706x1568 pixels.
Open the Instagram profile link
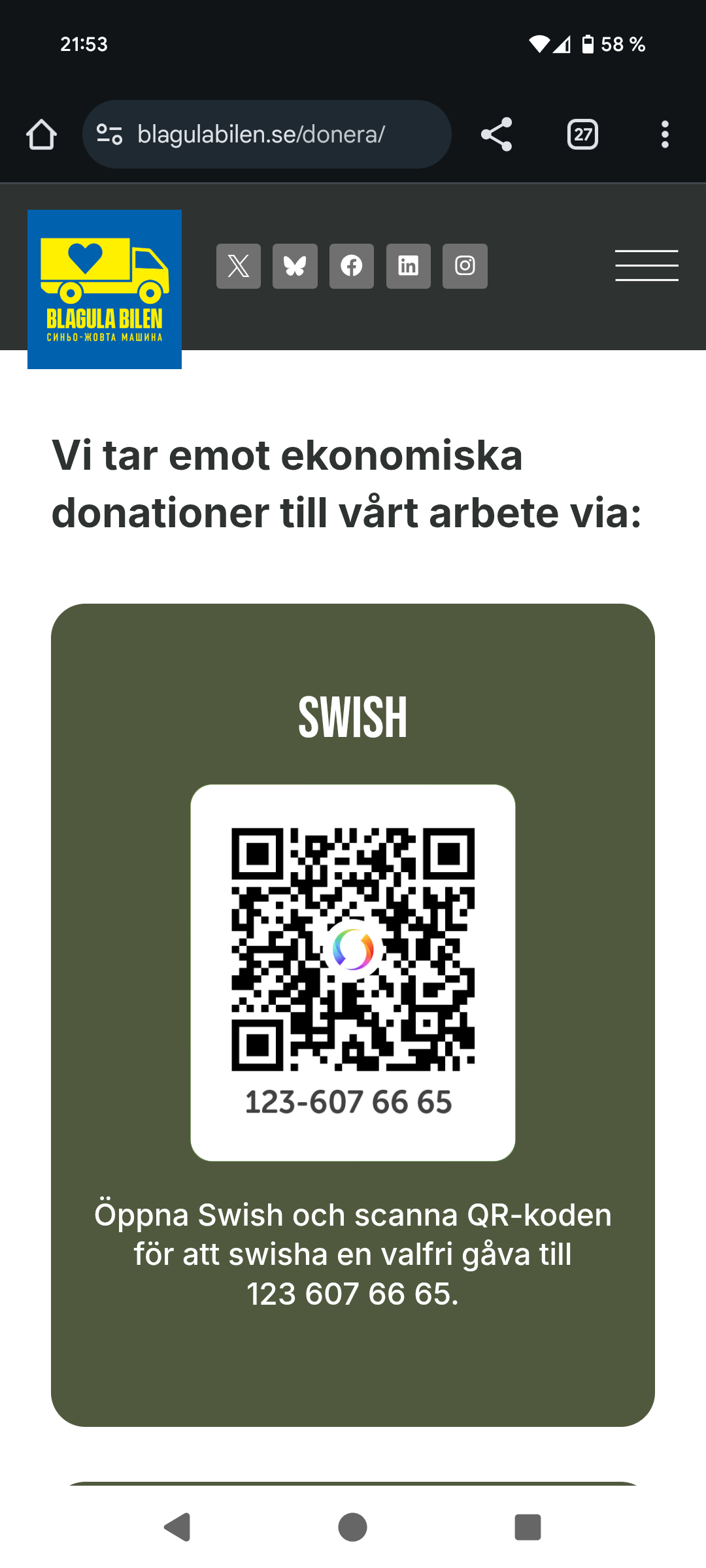pos(465,266)
